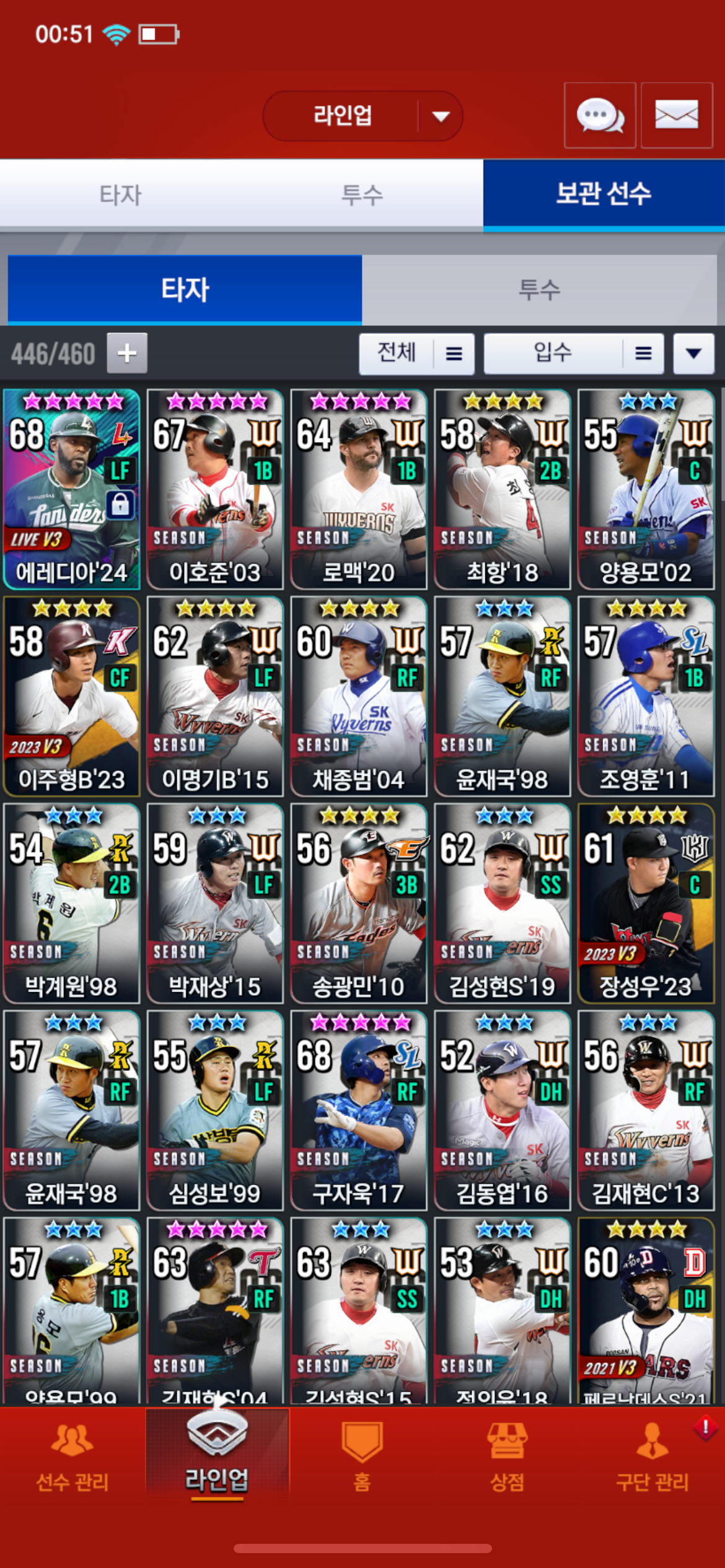Select the 구자욱'17 player card
Screen dimensions: 725x1568
[359, 1110]
